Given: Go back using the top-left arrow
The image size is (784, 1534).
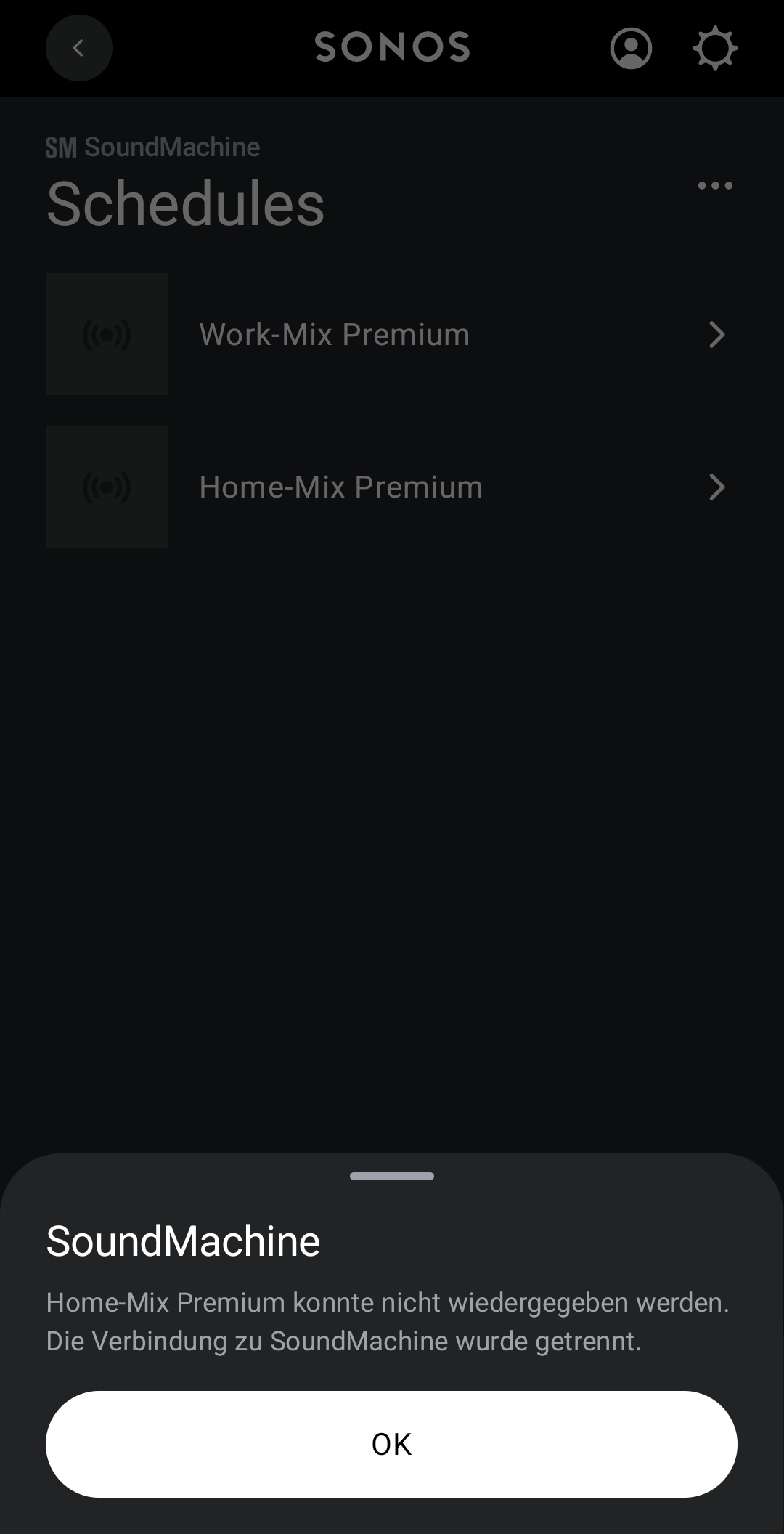Looking at the screenshot, I should tap(78, 48).
